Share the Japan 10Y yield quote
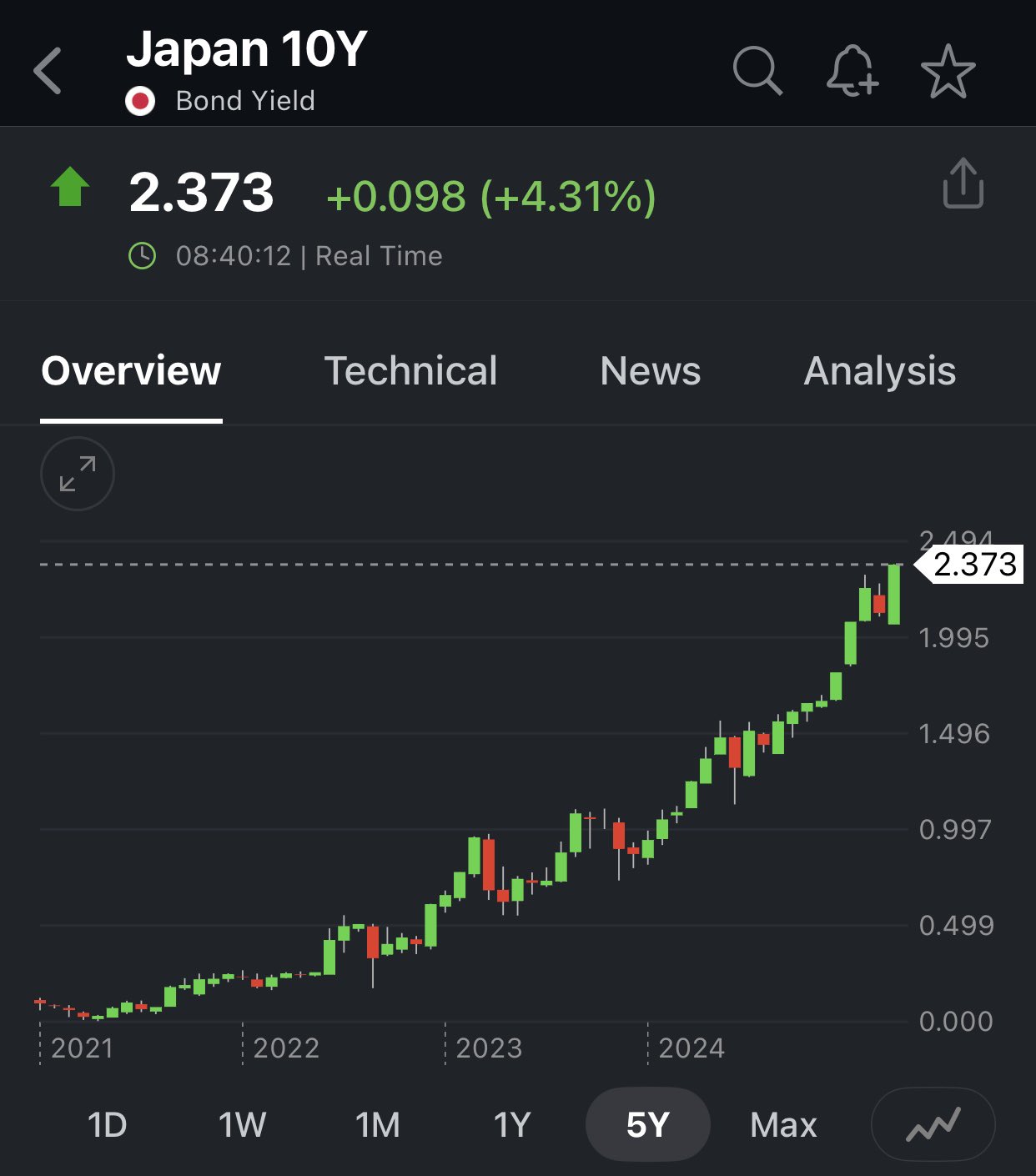 (963, 183)
